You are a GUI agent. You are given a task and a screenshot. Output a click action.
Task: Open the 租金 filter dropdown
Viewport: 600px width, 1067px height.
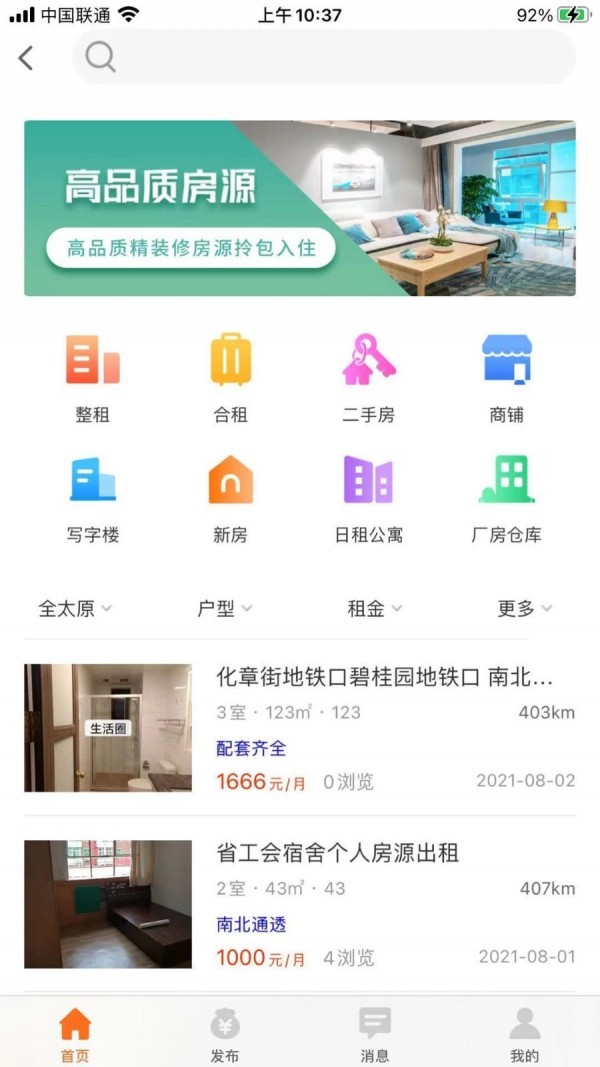[374, 608]
